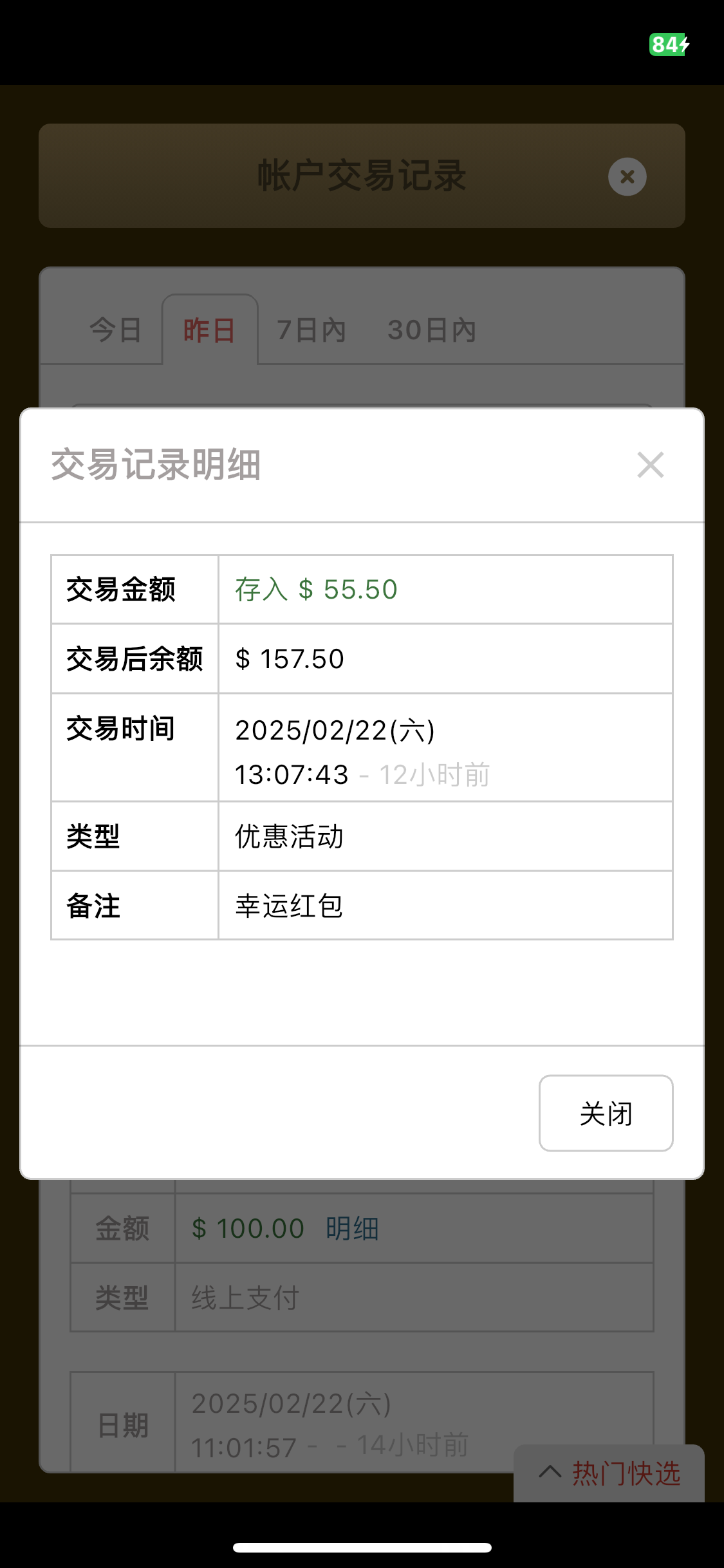The height and width of the screenshot is (1568, 724).
Task: Tap the 关闭 button
Action: tap(606, 1113)
